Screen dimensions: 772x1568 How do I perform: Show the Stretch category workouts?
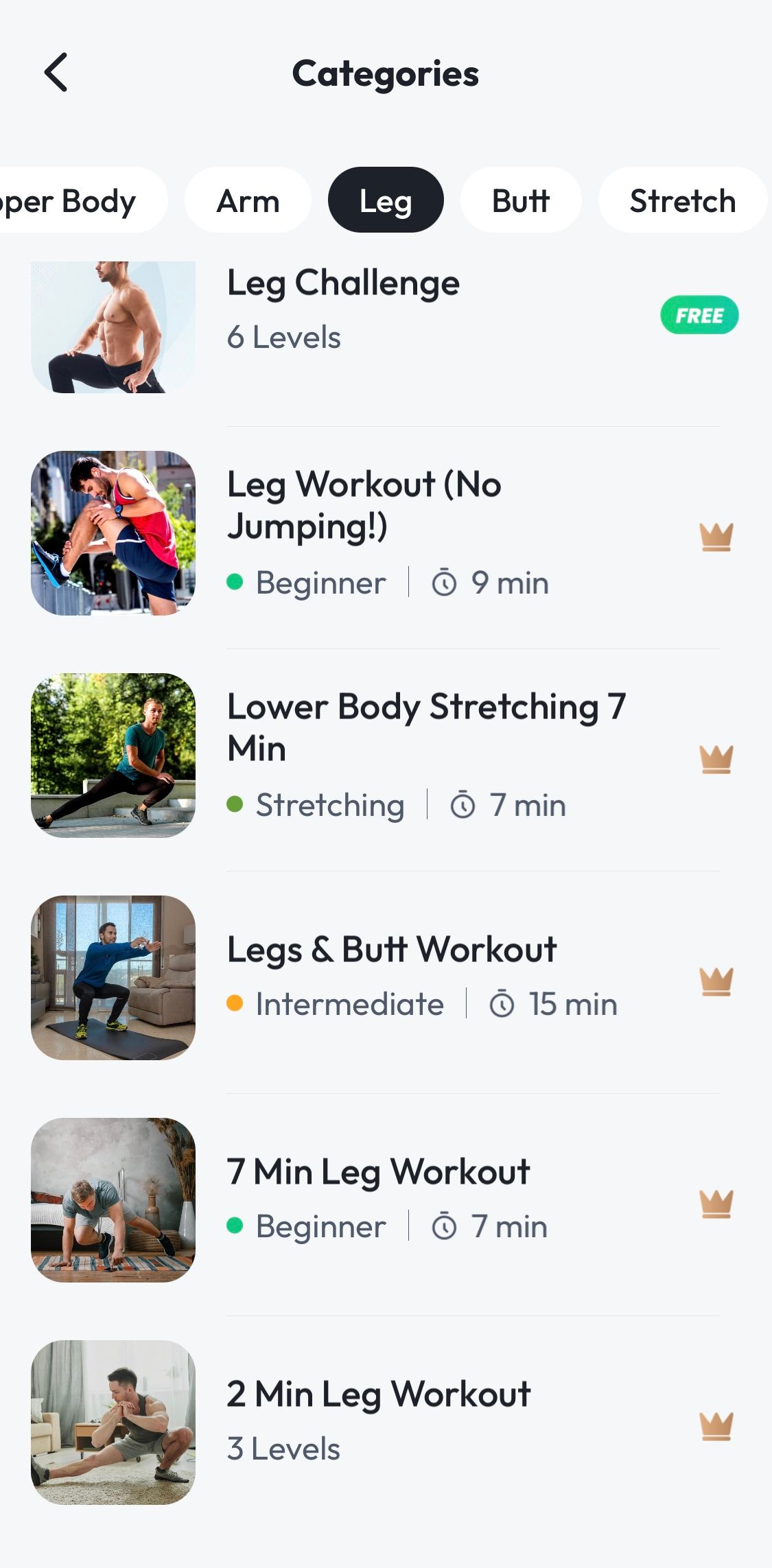(x=682, y=200)
